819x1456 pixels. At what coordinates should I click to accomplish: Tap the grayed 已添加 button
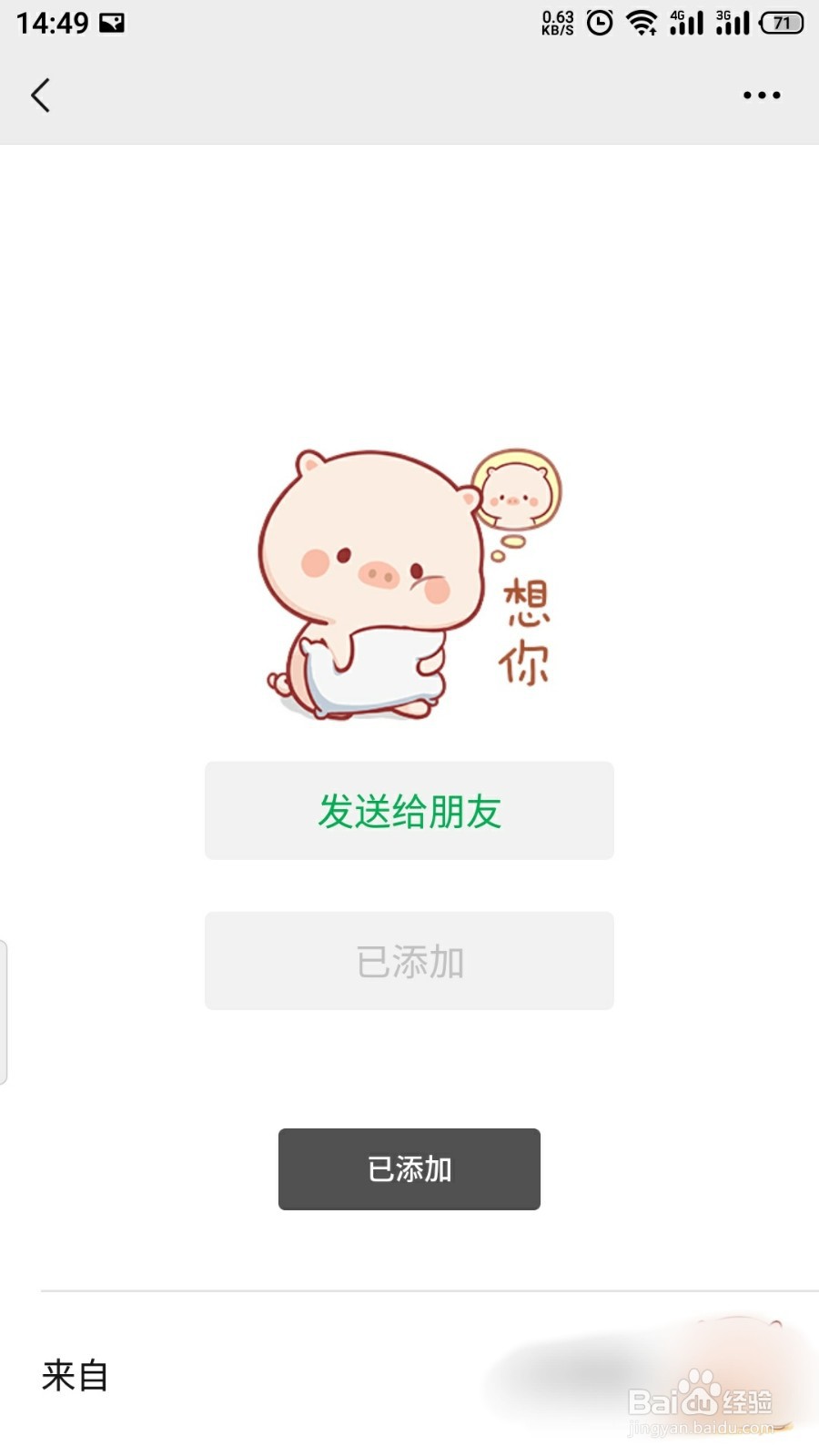click(409, 960)
